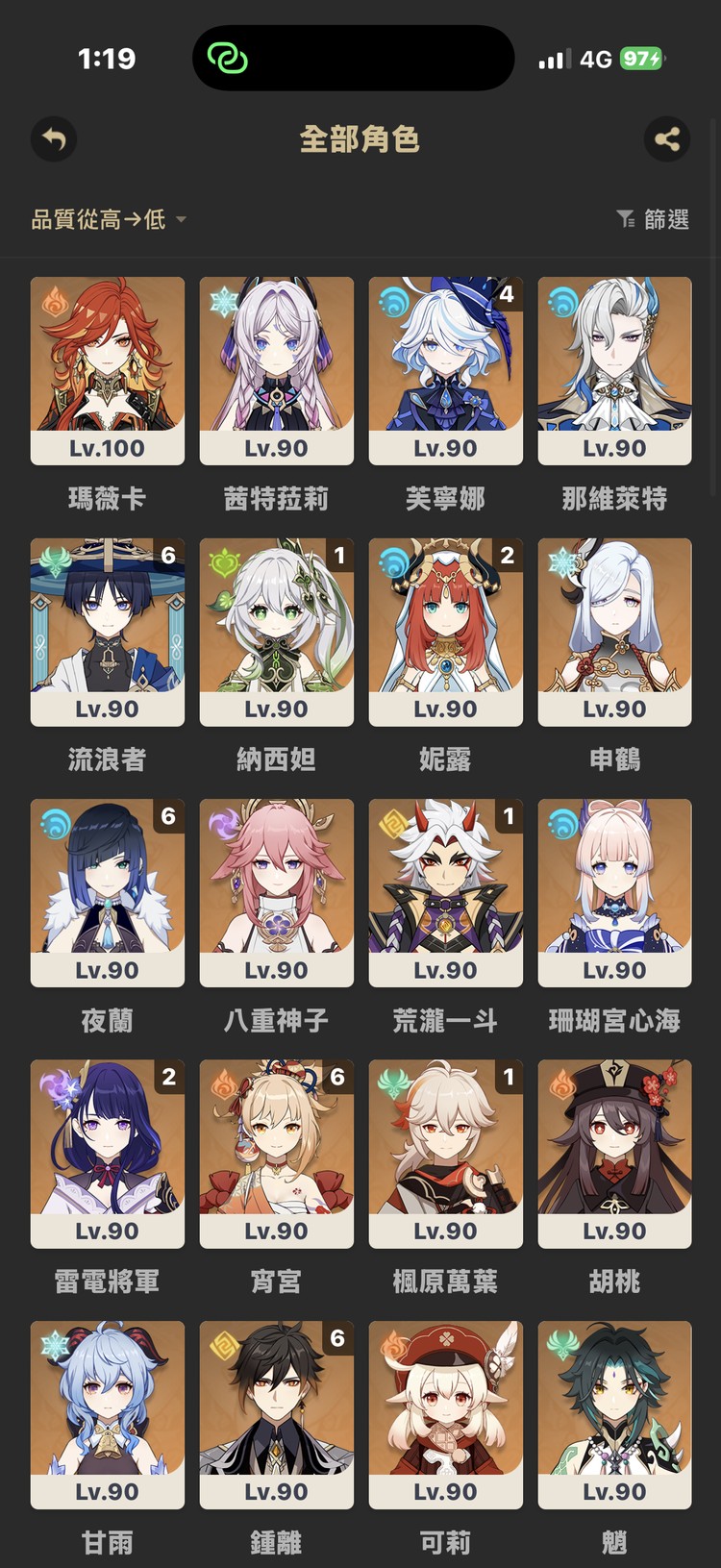The width and height of the screenshot is (721, 1568).
Task: Tap the 篩選 filter funnel icon
Action: 626,220
